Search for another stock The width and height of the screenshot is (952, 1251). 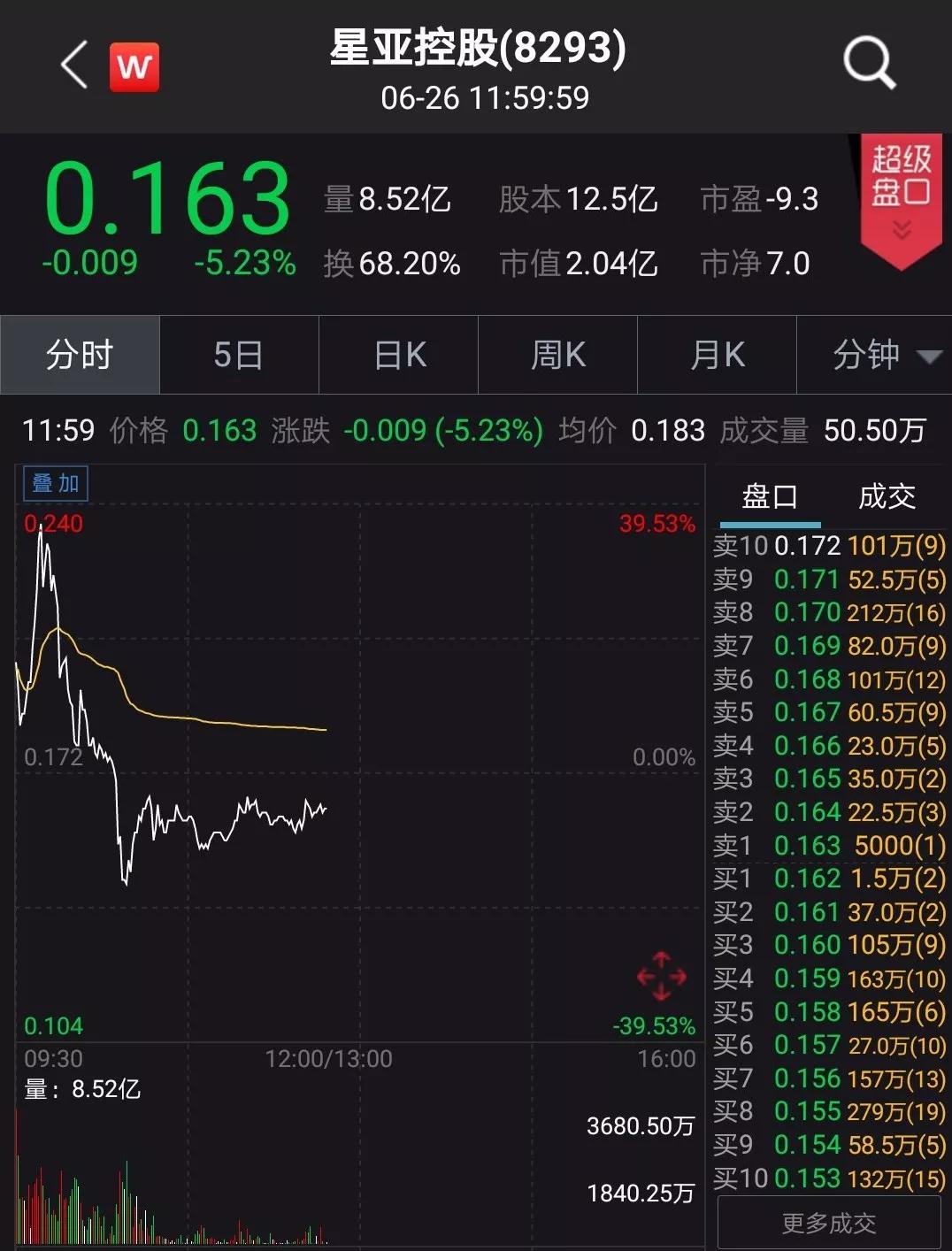point(869,64)
